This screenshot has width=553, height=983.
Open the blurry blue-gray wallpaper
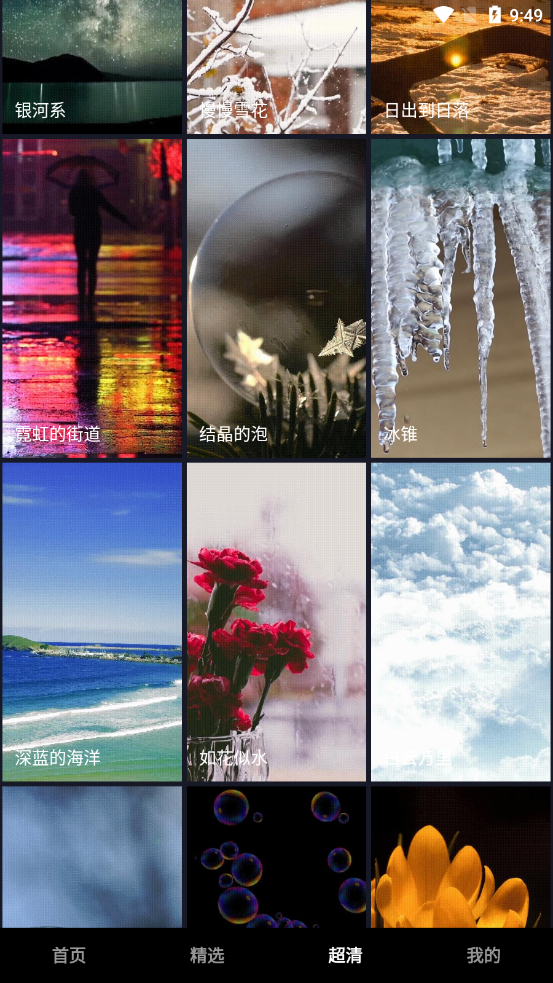(x=92, y=857)
